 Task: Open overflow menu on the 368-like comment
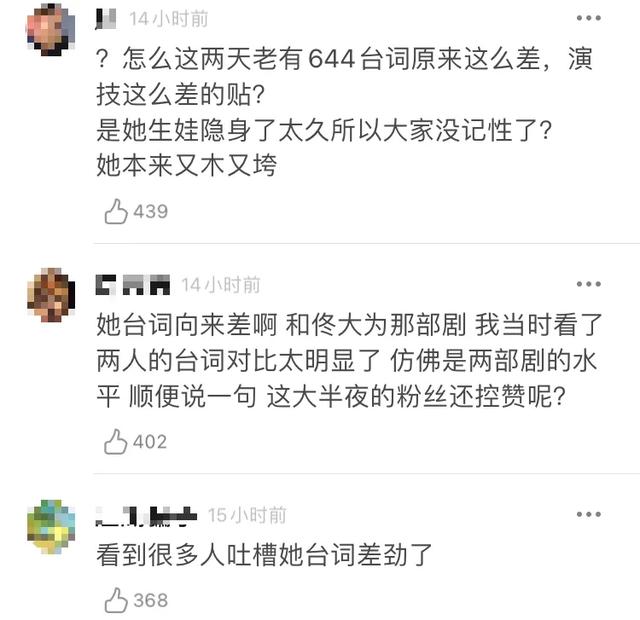pyautogui.click(x=589, y=515)
